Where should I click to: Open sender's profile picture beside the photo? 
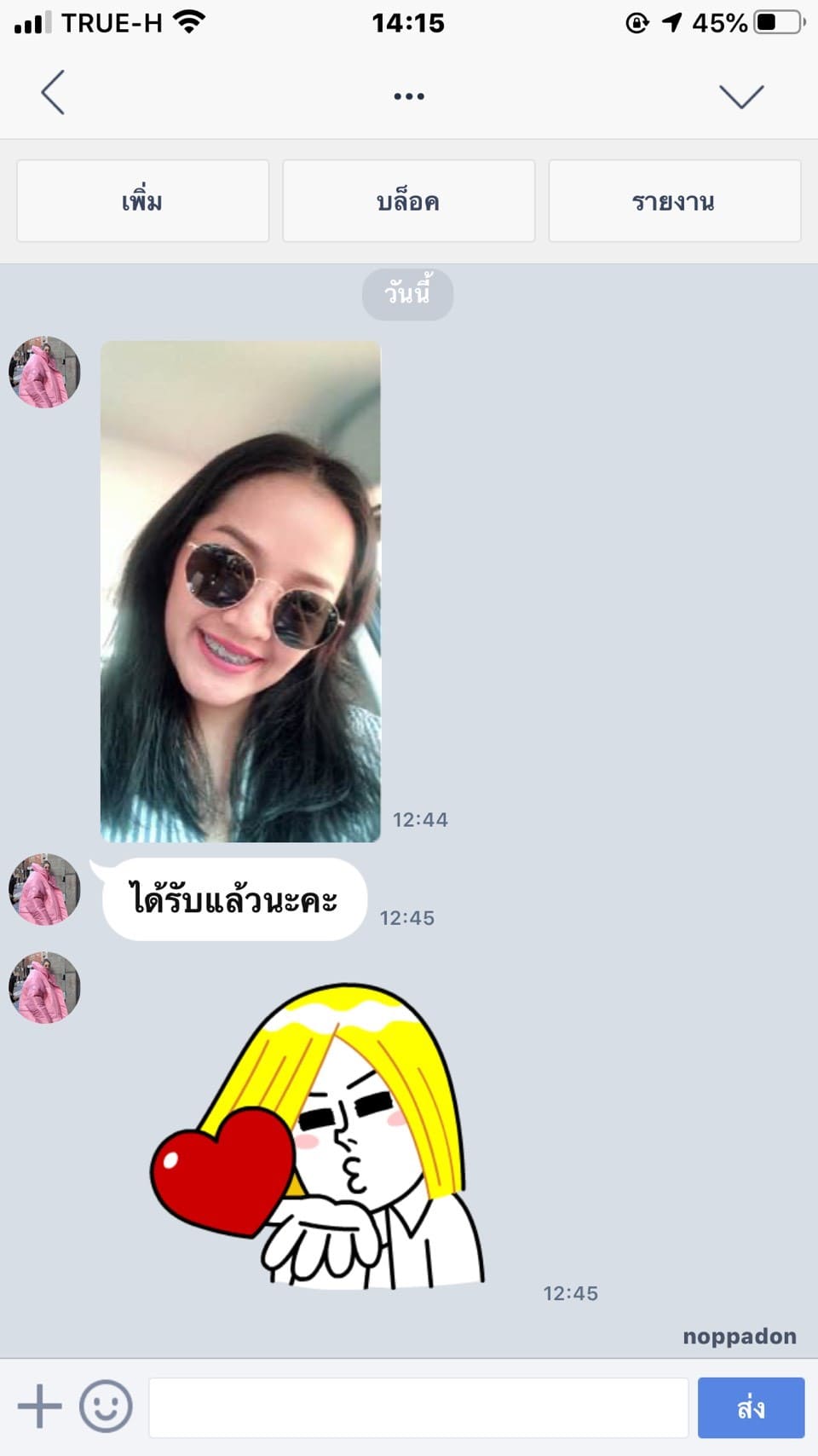44,372
